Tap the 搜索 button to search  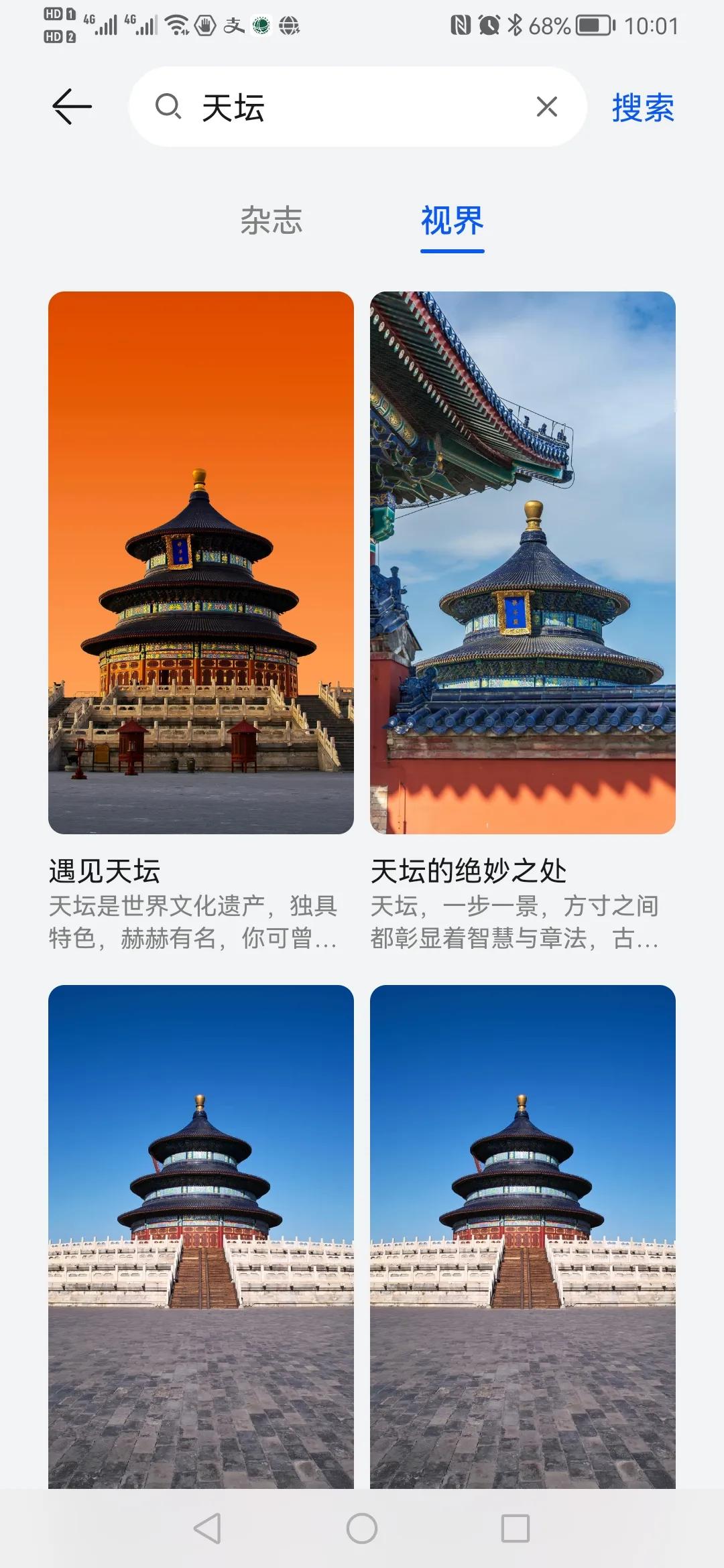[642, 107]
